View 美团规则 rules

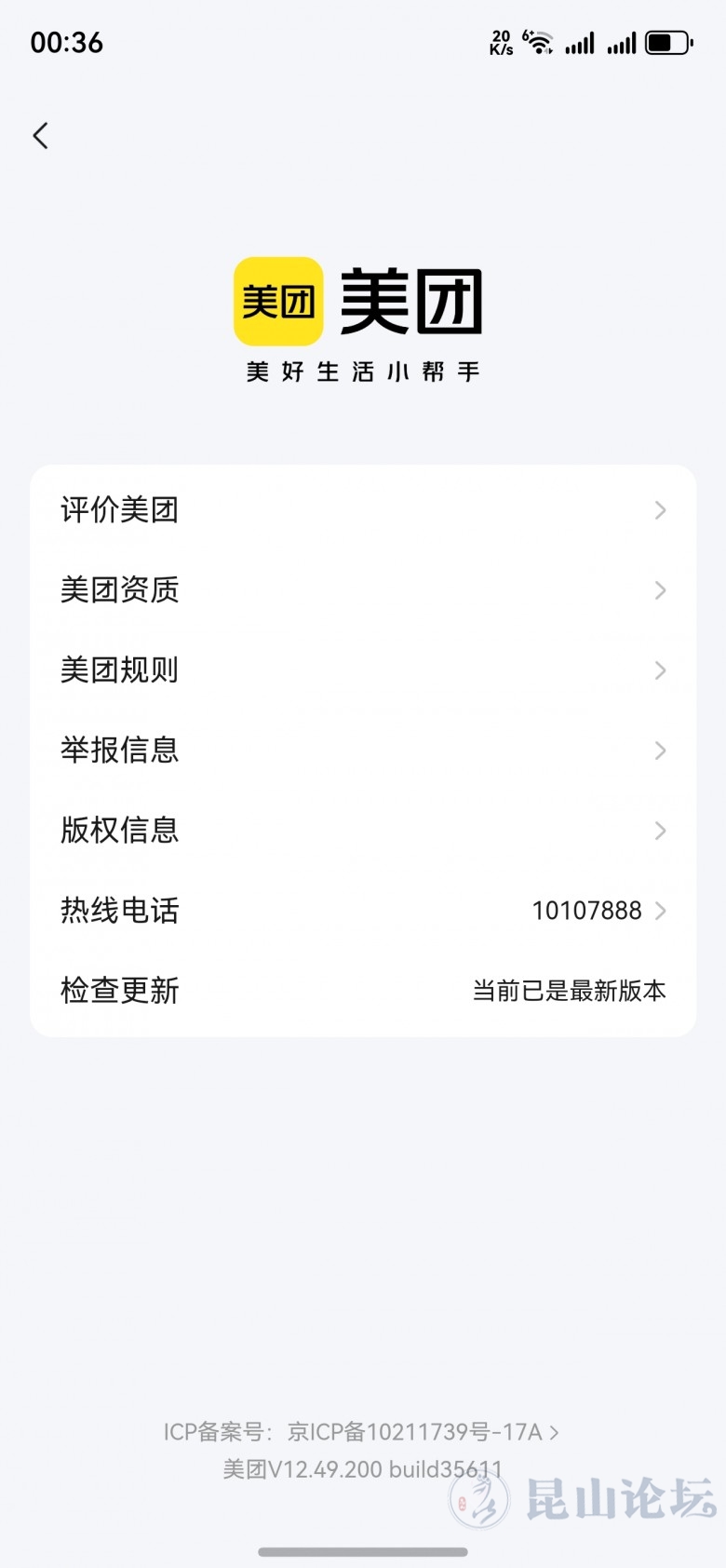[363, 670]
